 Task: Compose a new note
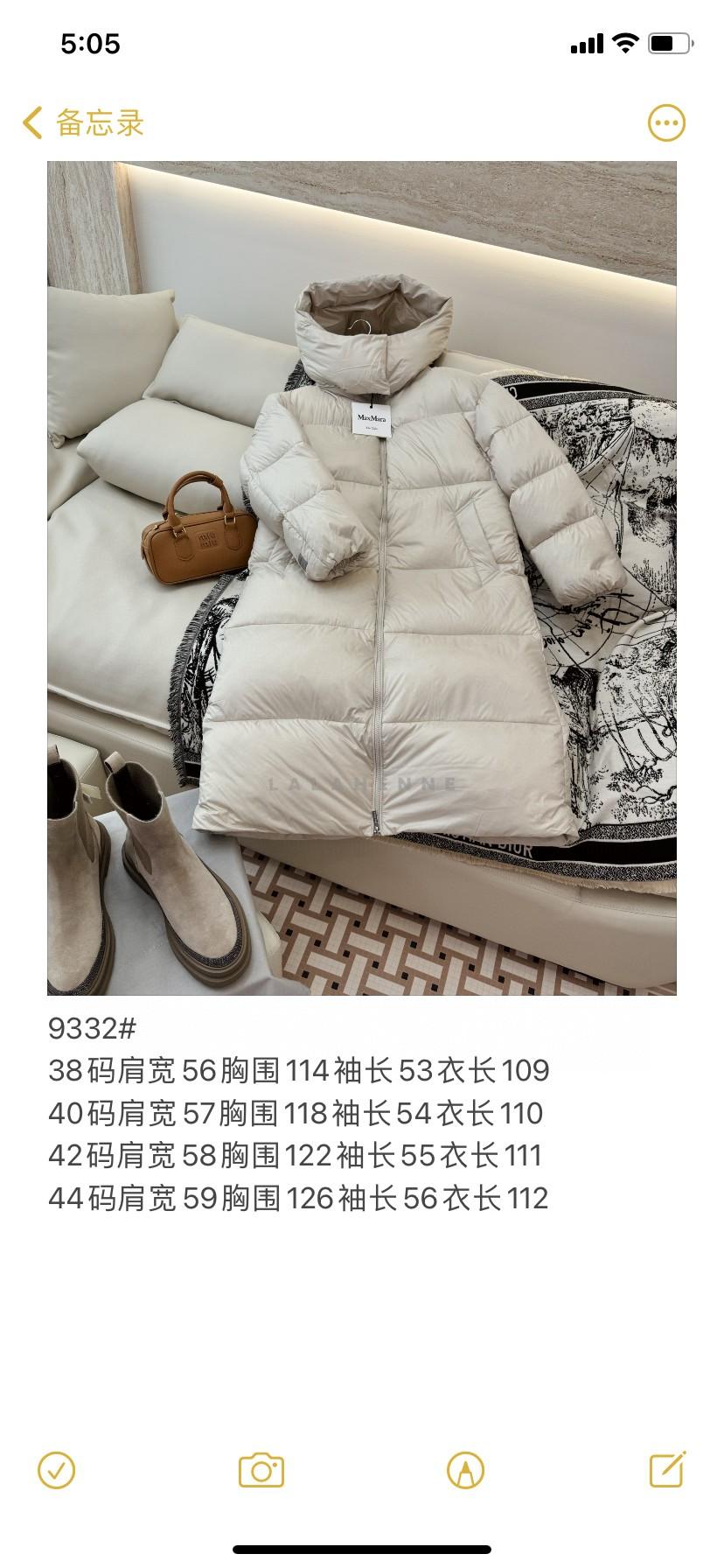click(x=667, y=1470)
